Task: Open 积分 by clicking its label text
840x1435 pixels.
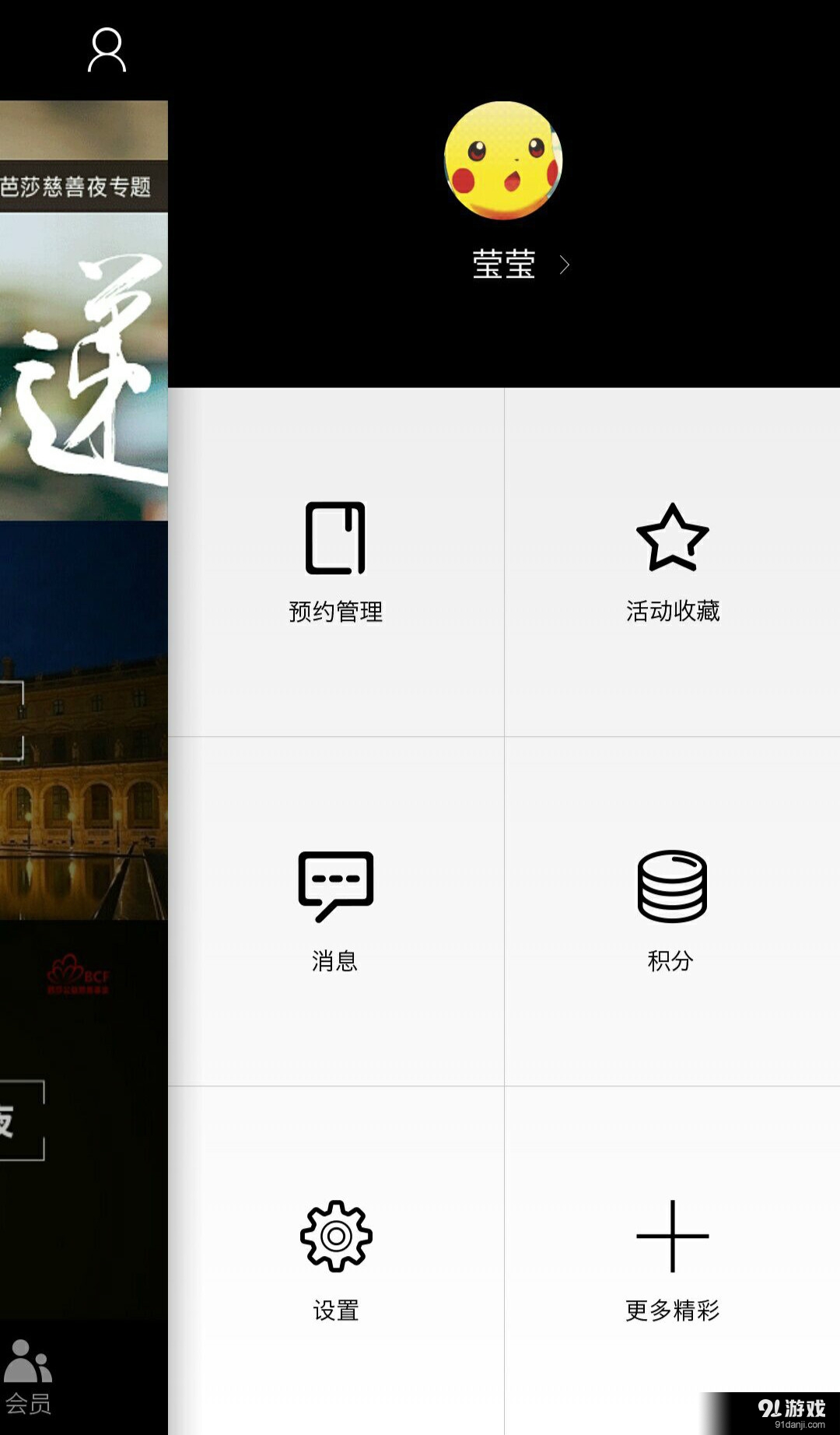Action: (672, 962)
